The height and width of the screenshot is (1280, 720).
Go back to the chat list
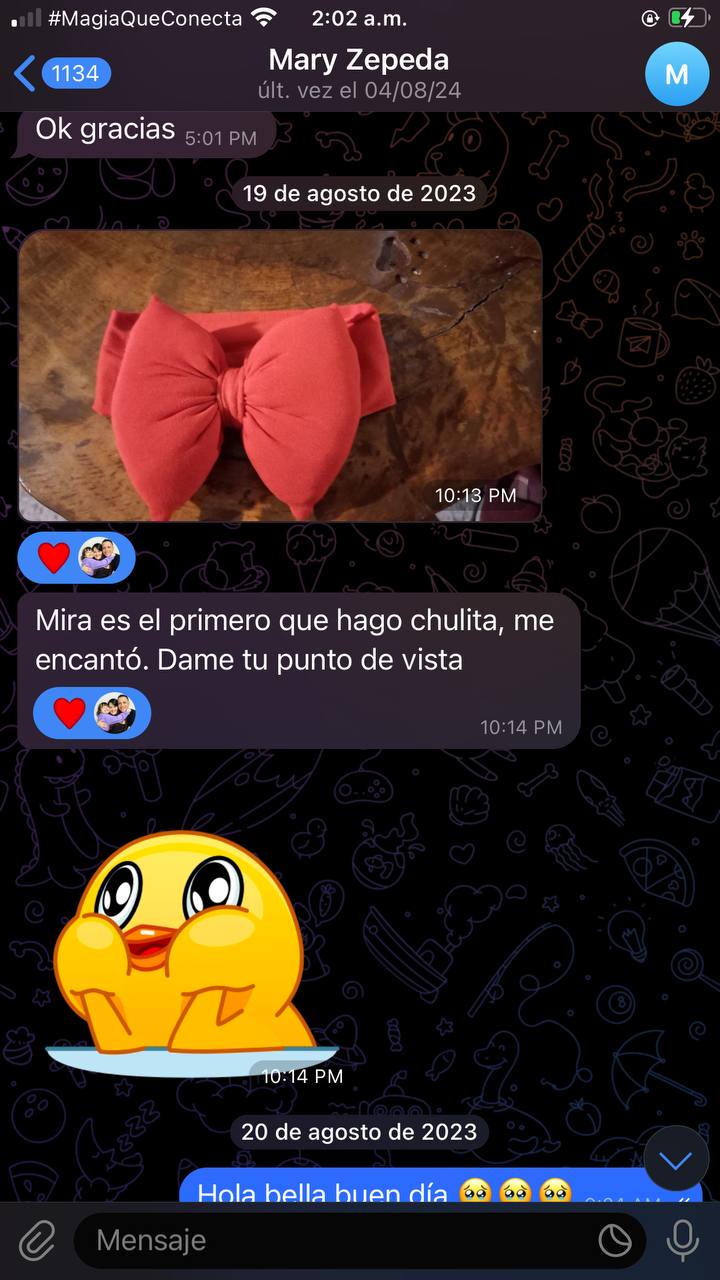click(x=60, y=73)
